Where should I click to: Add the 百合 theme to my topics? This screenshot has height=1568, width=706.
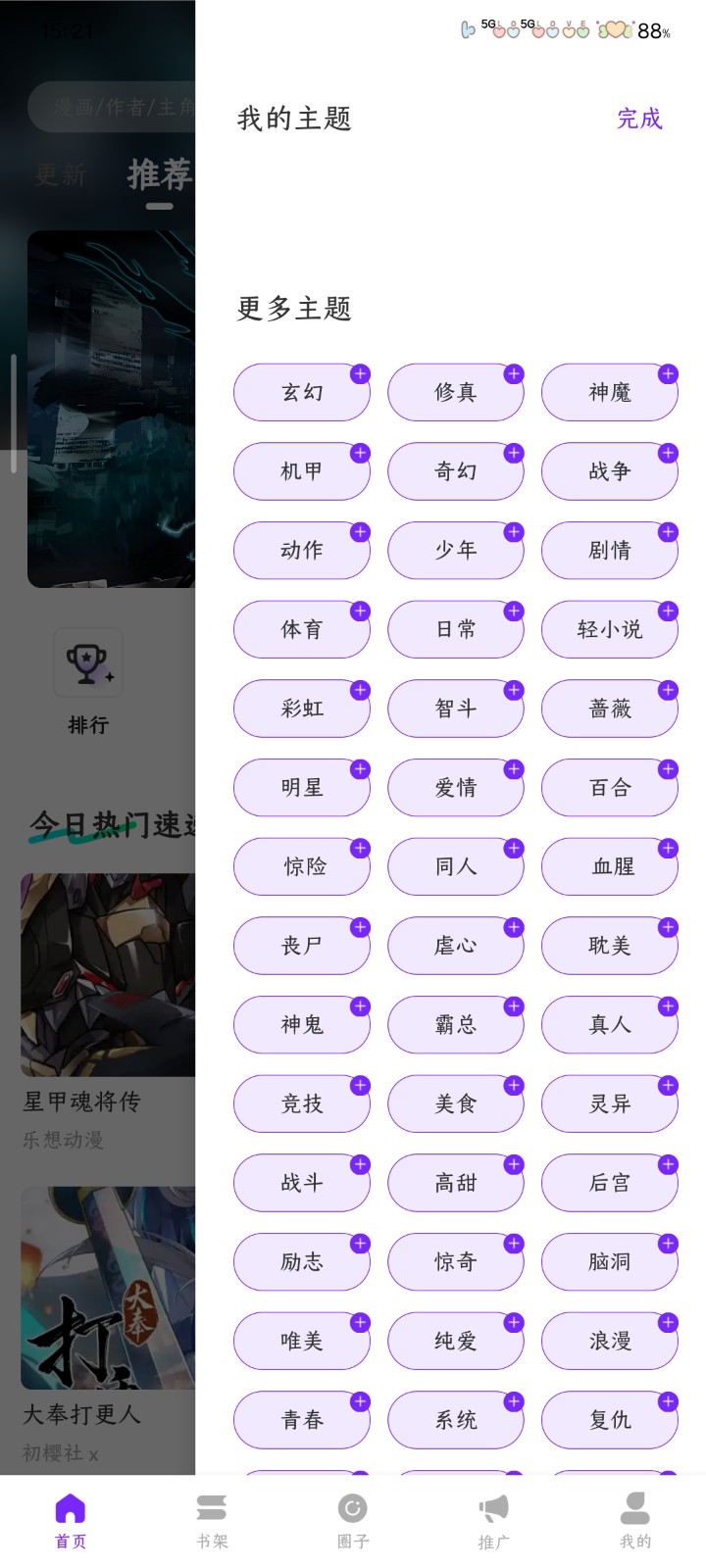[668, 768]
